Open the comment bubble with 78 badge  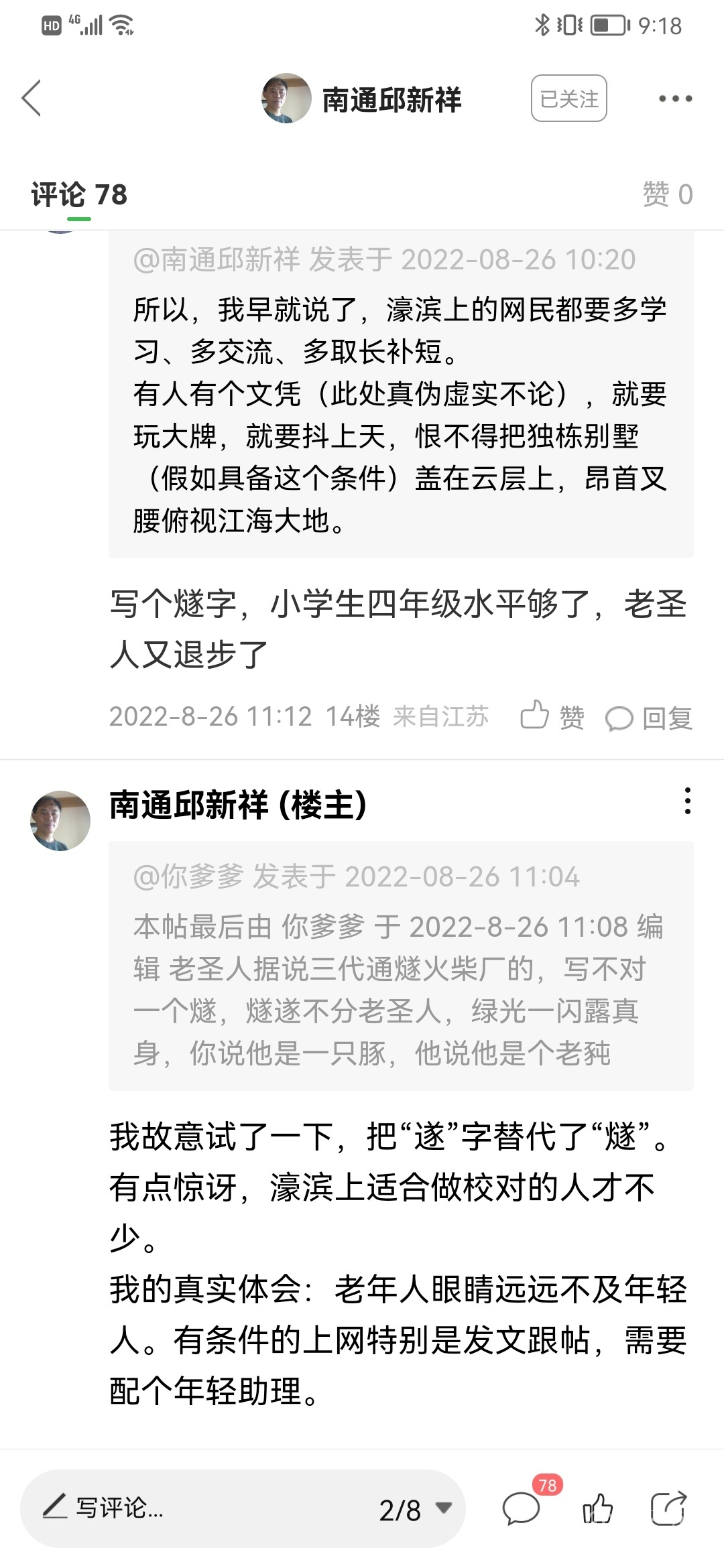tap(522, 1508)
